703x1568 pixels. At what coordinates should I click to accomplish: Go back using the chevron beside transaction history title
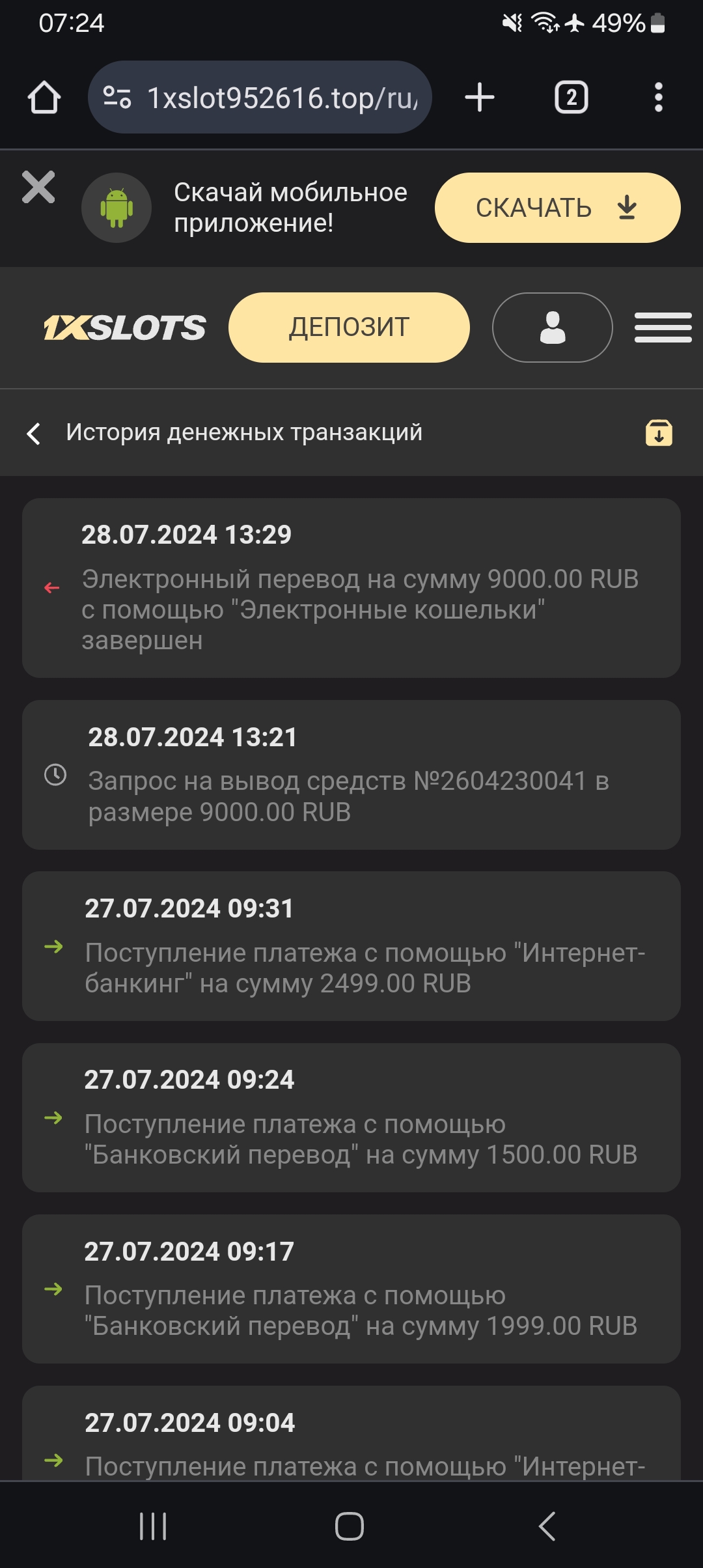[x=34, y=432]
